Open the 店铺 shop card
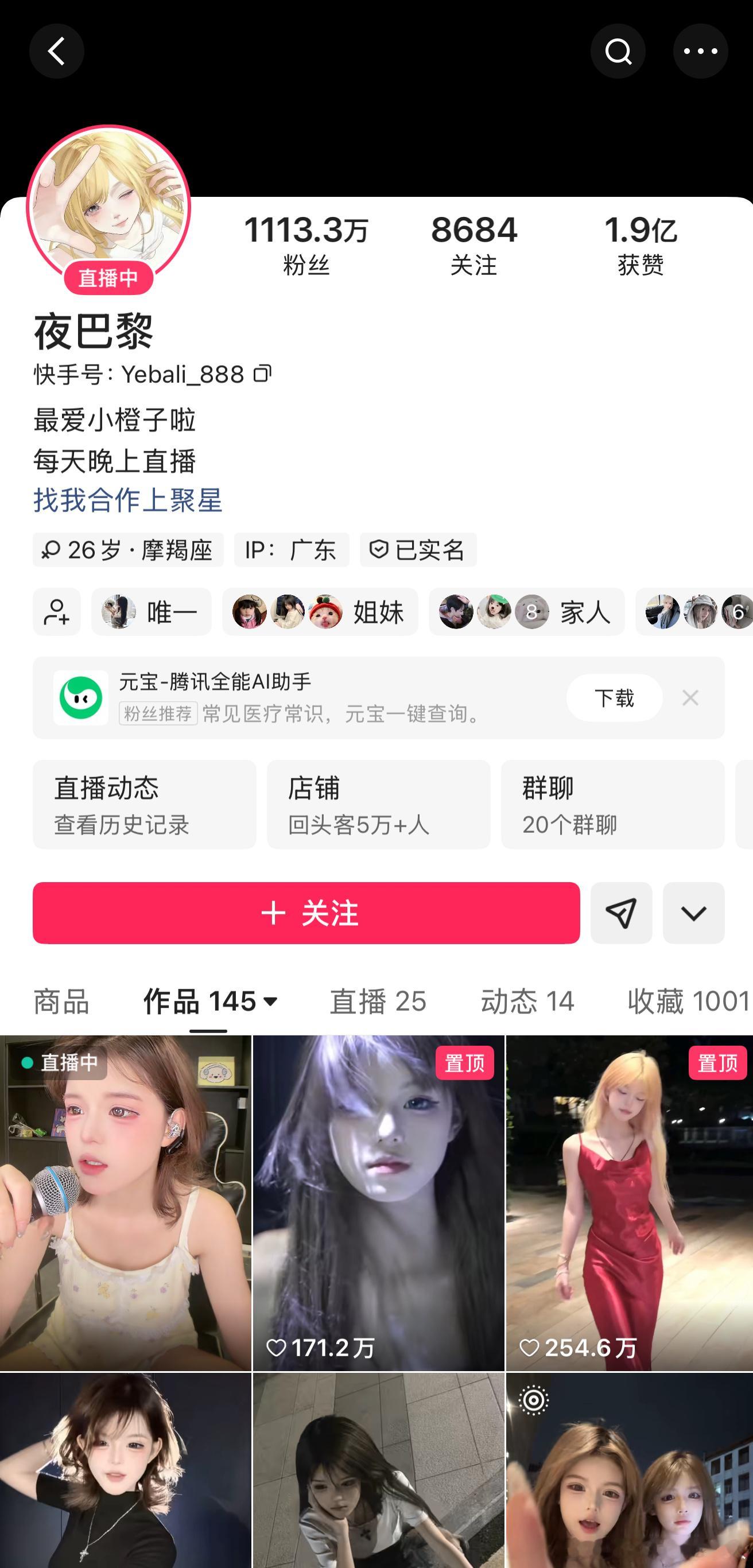 tap(378, 805)
